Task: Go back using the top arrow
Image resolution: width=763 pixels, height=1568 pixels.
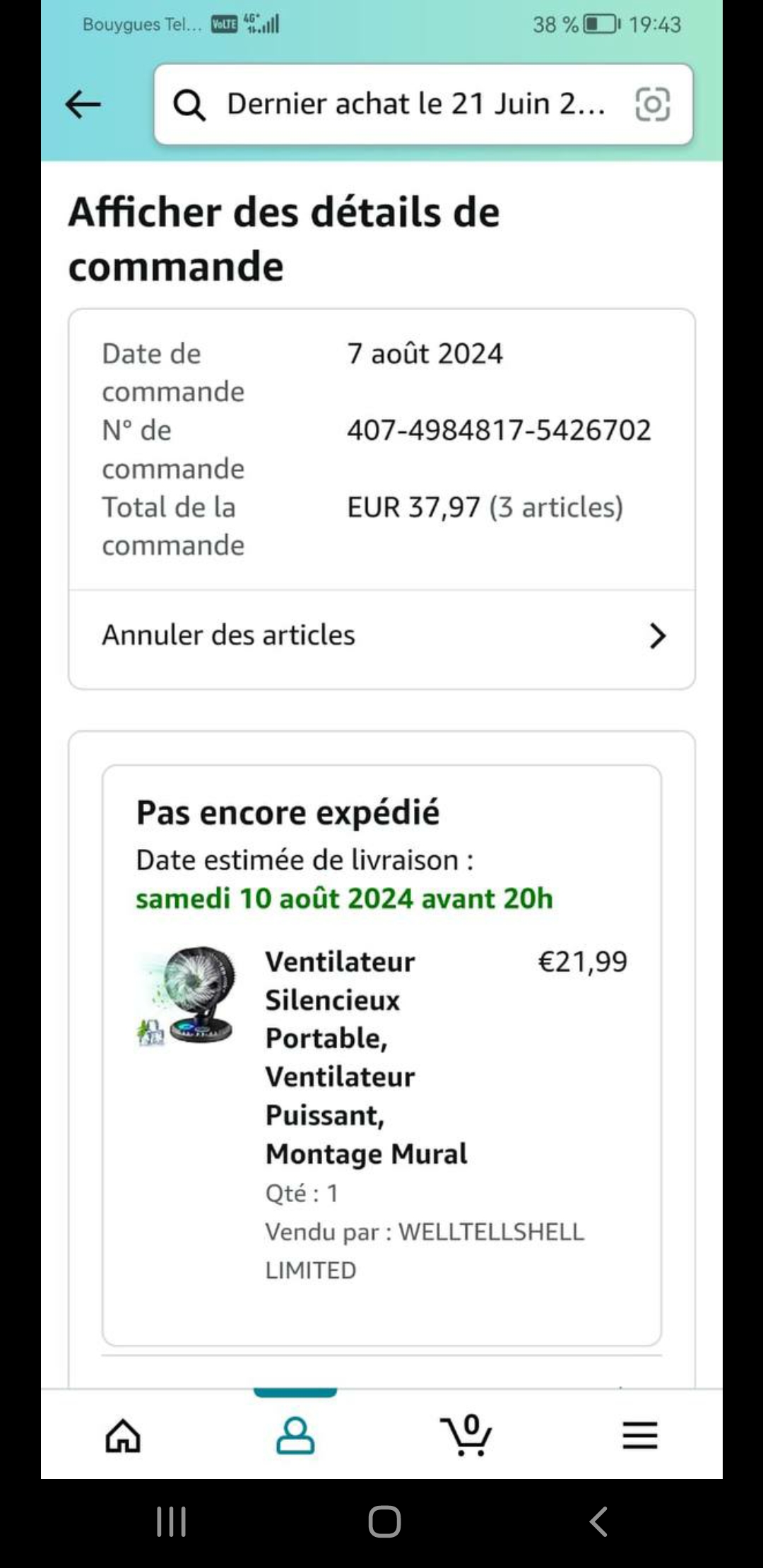Action: tap(83, 105)
